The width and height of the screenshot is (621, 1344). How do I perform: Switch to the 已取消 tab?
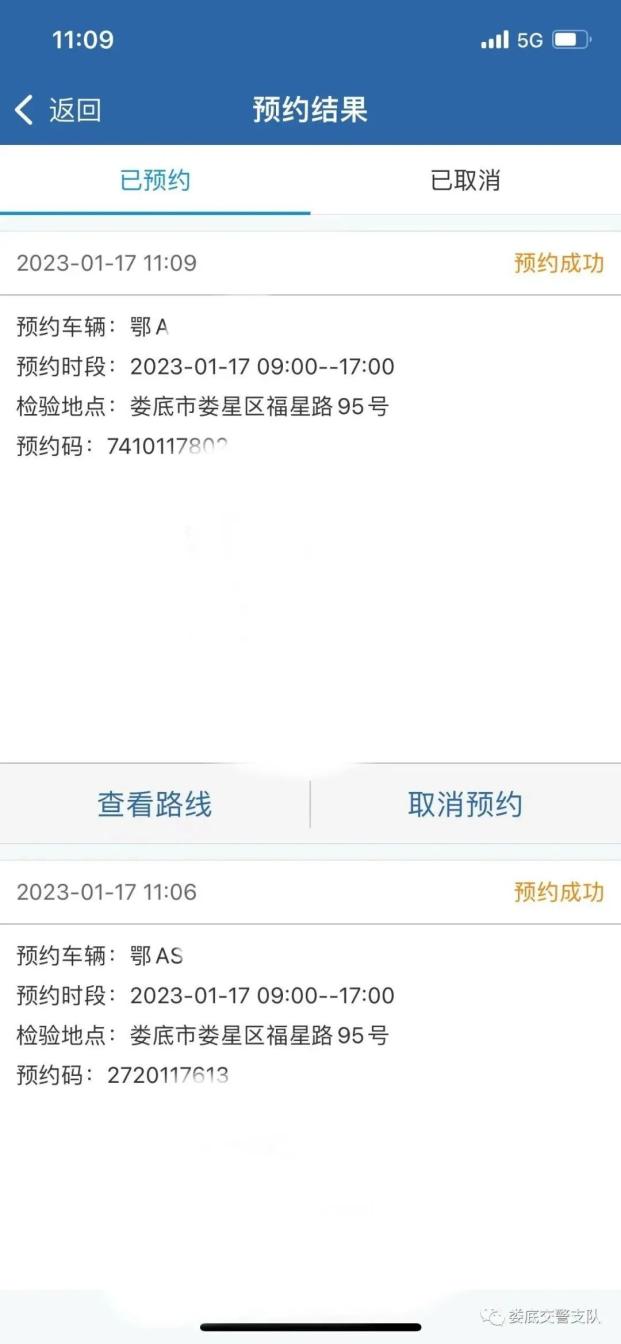(465, 181)
